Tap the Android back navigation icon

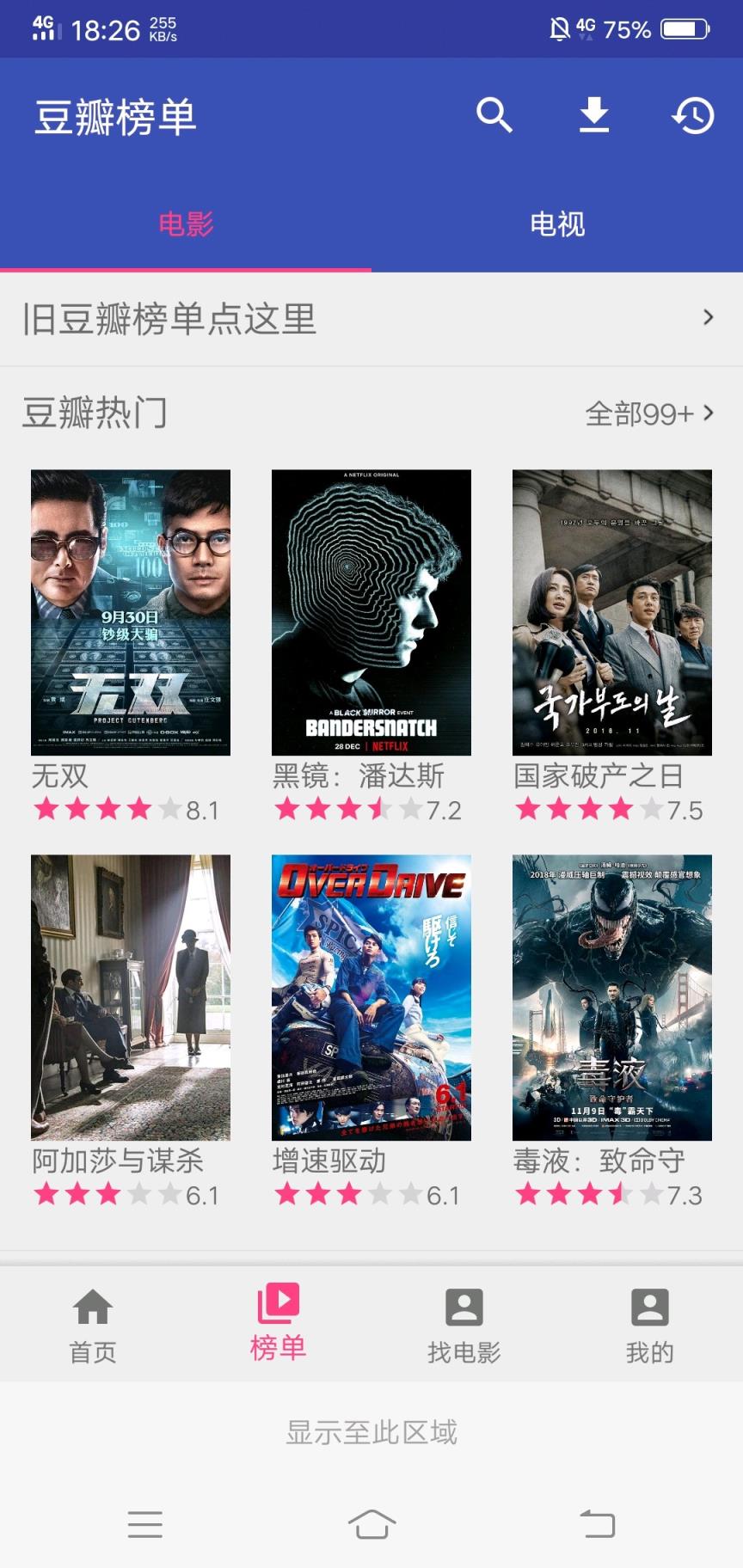pyautogui.click(x=597, y=1522)
